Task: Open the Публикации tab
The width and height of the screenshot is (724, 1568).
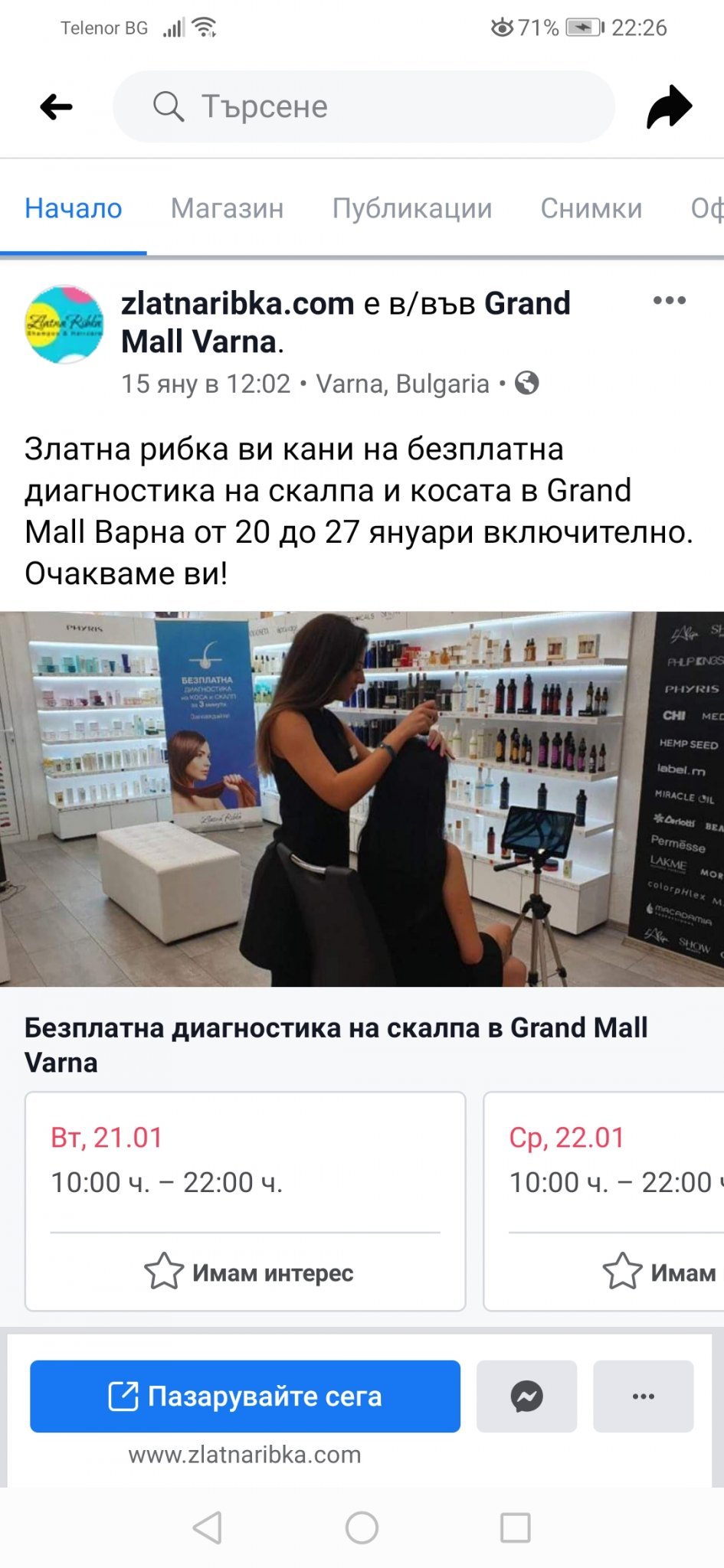Action: 412,208
